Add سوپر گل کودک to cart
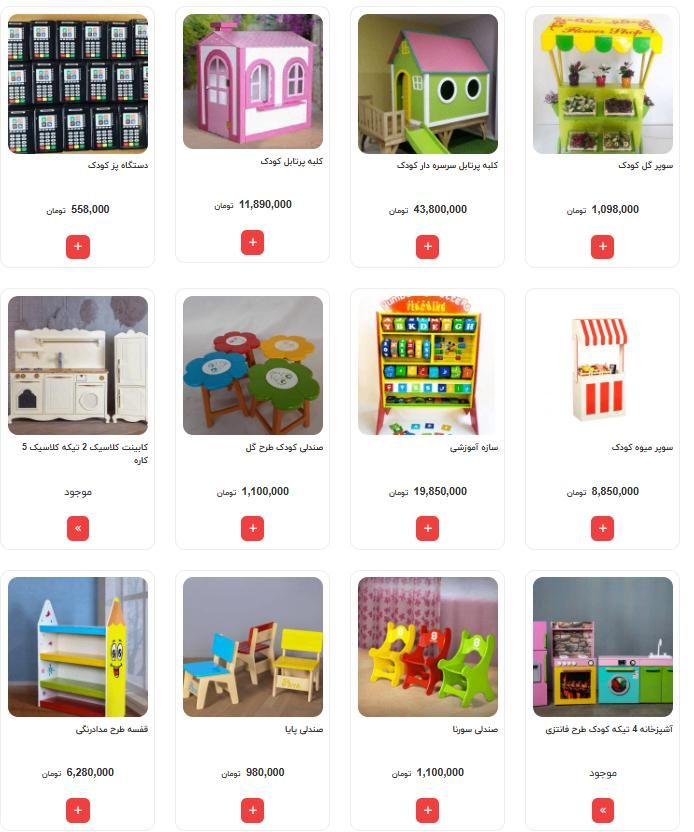The width and height of the screenshot is (694, 832). 602,246
